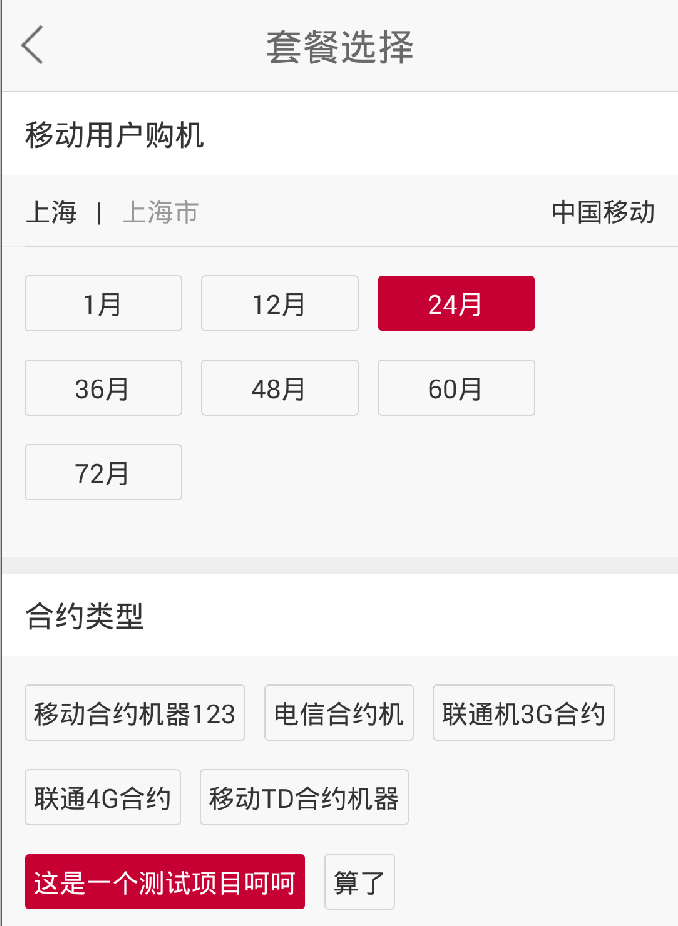This screenshot has width=678, height=926.
Task: Change the region 上海 上海市
Action: (112, 212)
